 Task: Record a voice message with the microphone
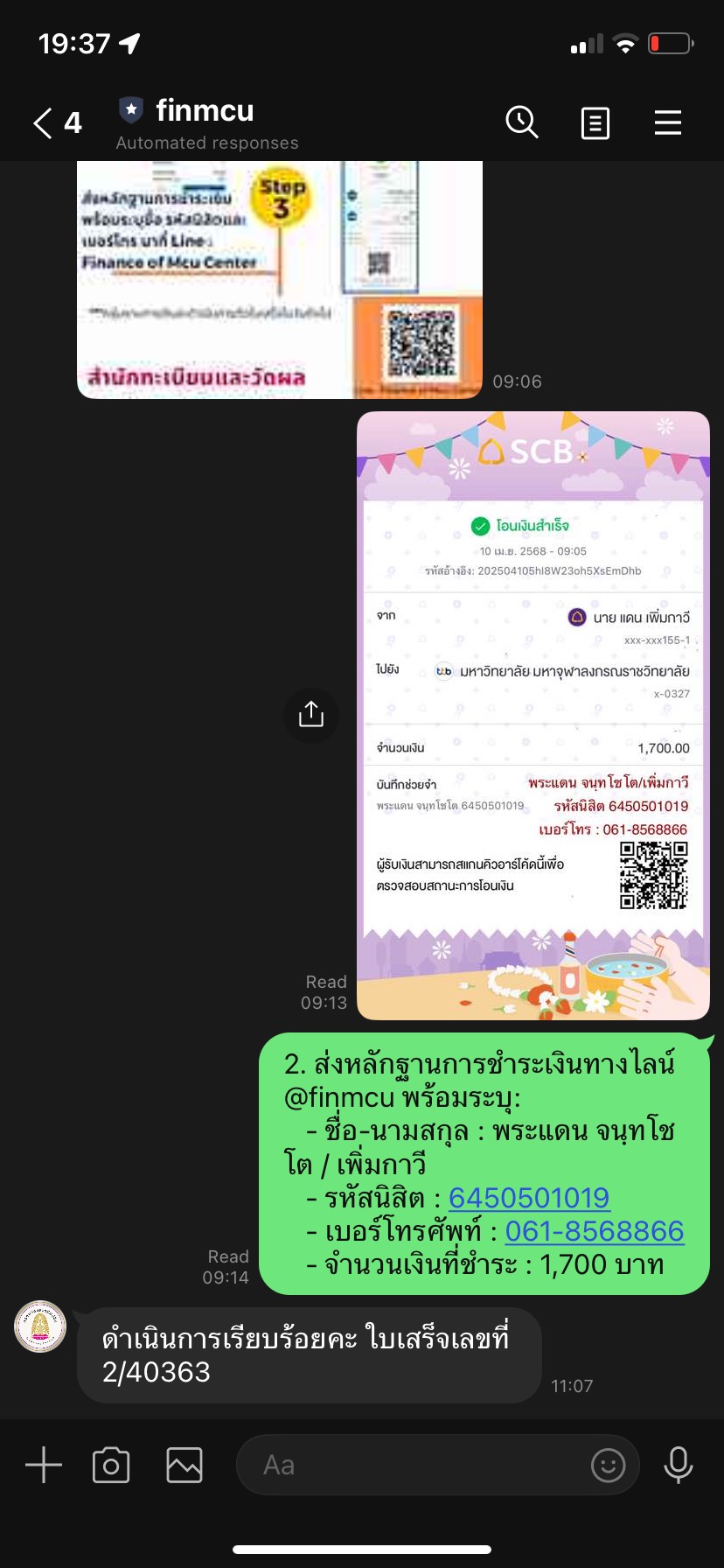(x=679, y=1465)
